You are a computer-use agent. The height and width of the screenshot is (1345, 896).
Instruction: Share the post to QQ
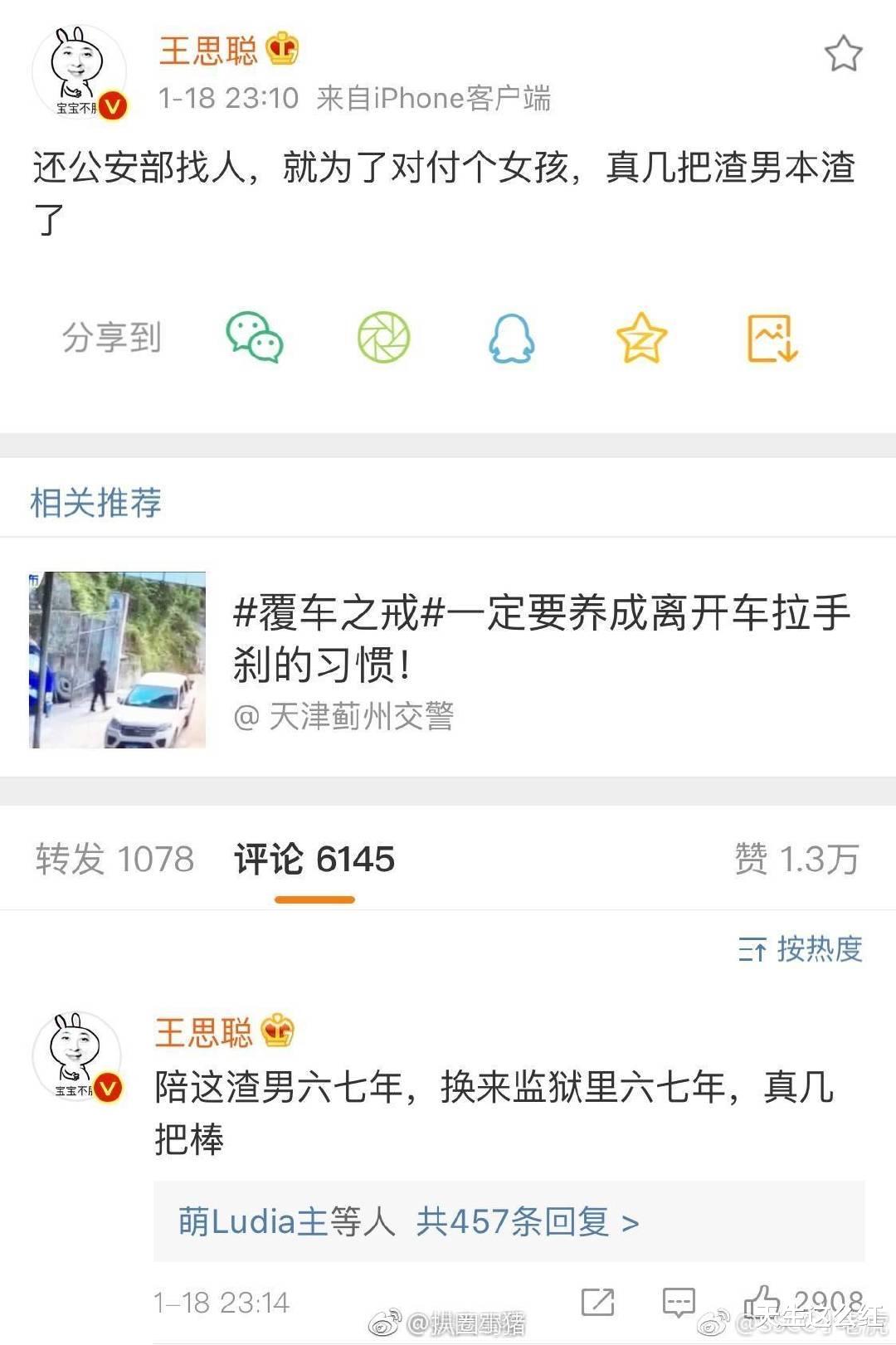click(512, 337)
